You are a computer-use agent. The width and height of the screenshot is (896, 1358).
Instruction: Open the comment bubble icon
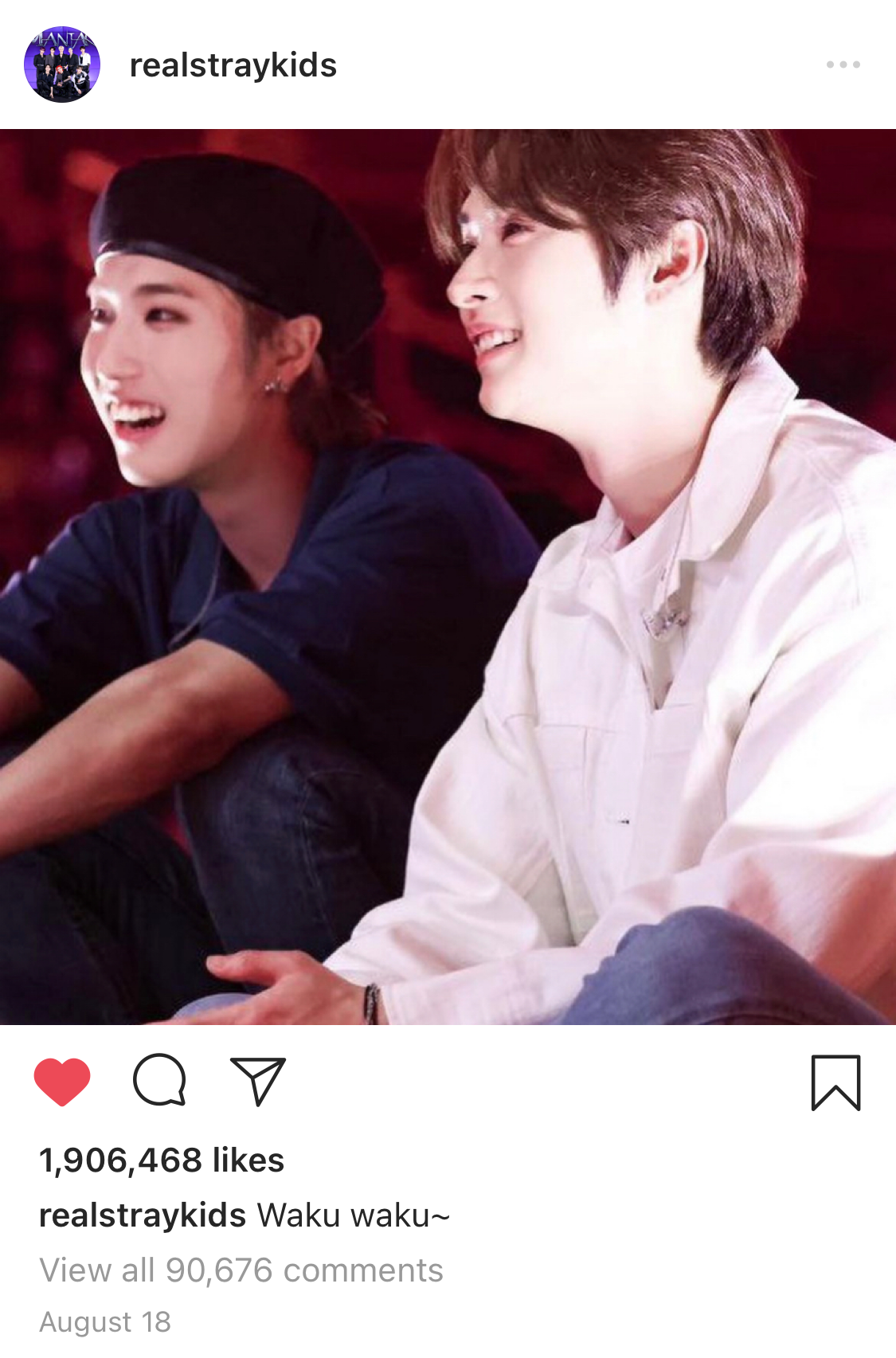pyautogui.click(x=159, y=1081)
